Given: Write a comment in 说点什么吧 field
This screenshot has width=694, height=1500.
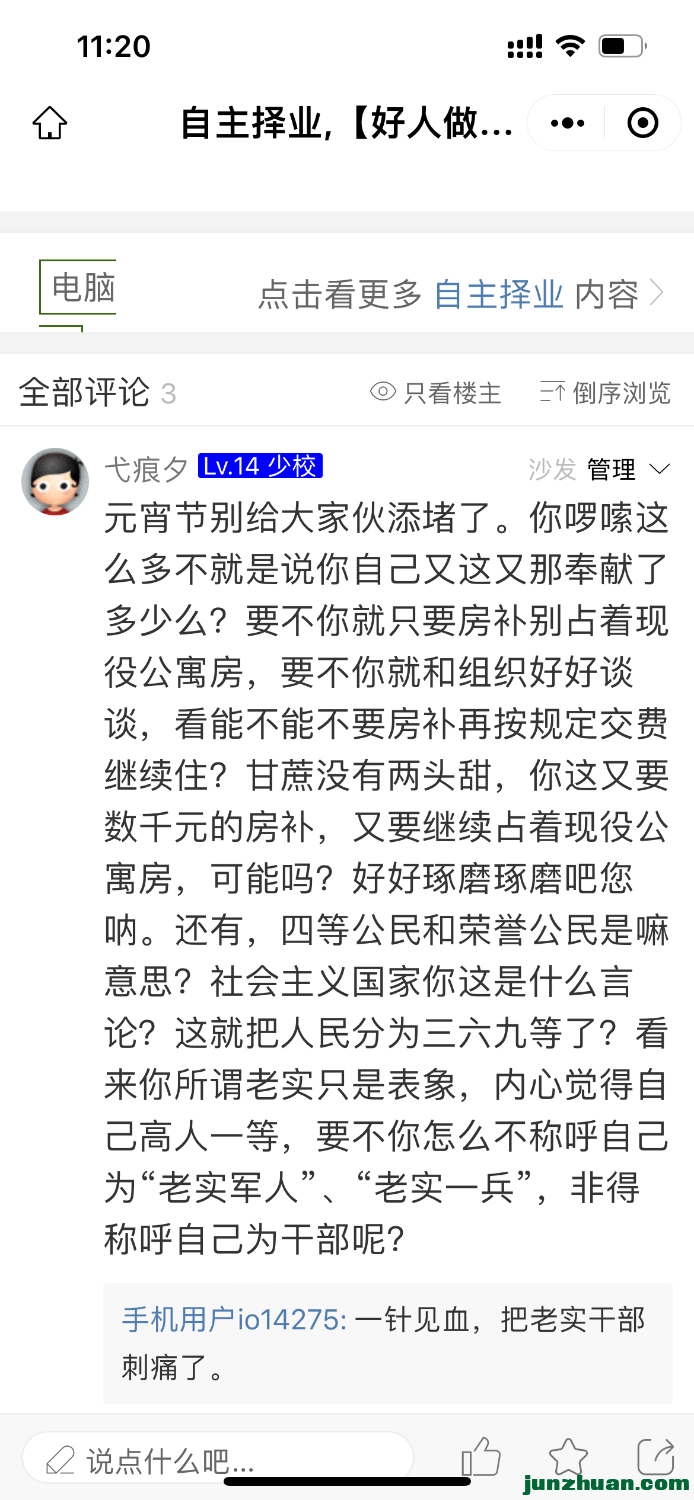Looking at the screenshot, I should tap(215, 1461).
